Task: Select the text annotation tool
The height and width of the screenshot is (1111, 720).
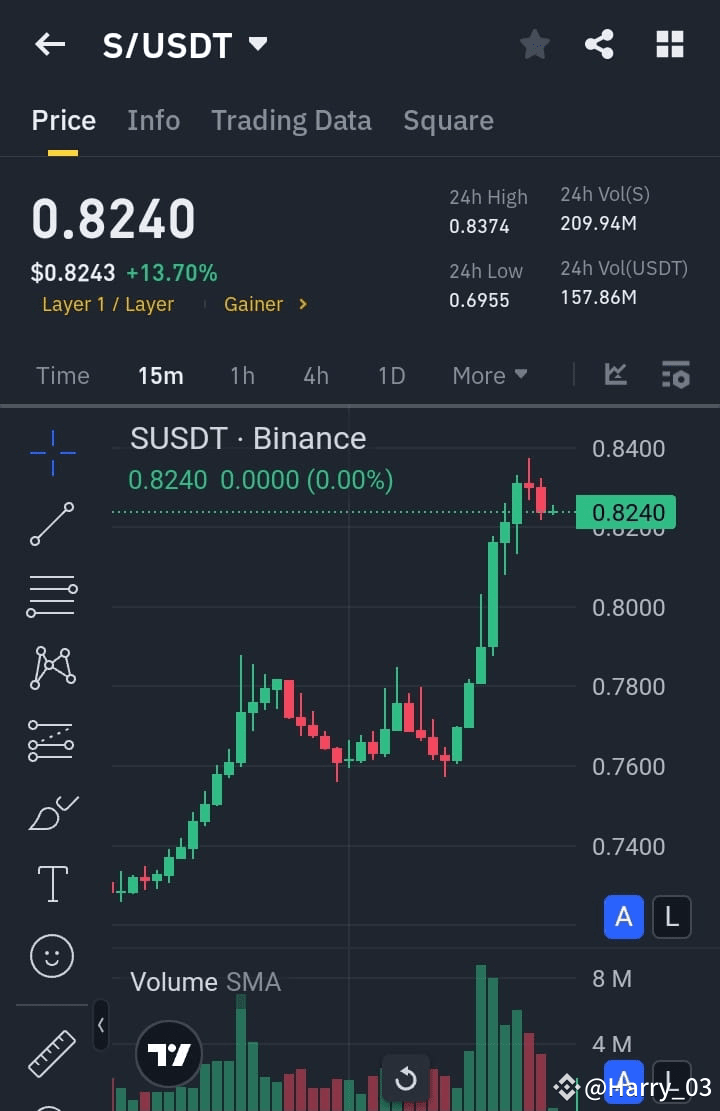Action: [51, 884]
